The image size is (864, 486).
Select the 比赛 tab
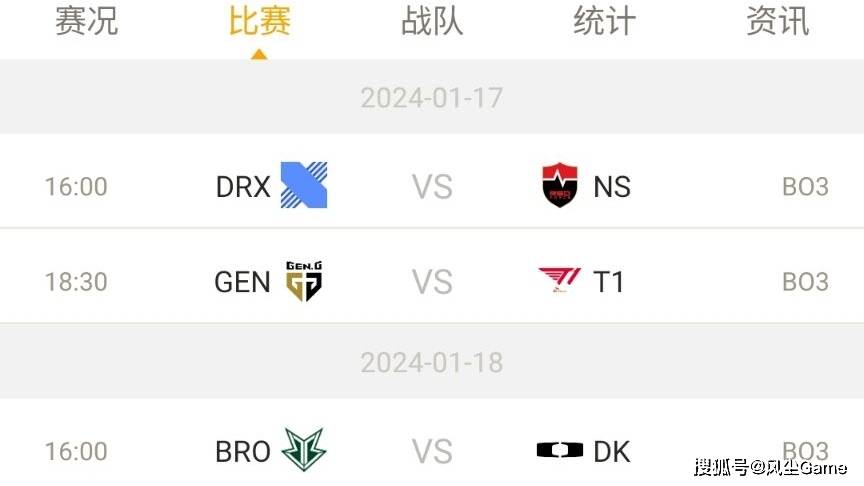(x=259, y=21)
